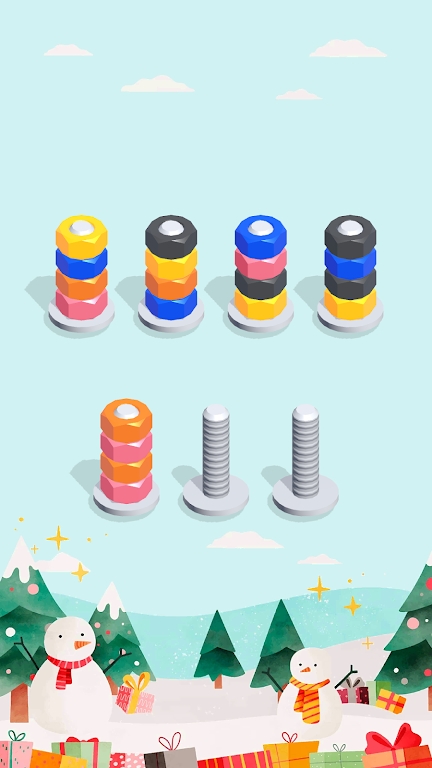Select the bolt topped with a yellow nut

tap(81, 273)
